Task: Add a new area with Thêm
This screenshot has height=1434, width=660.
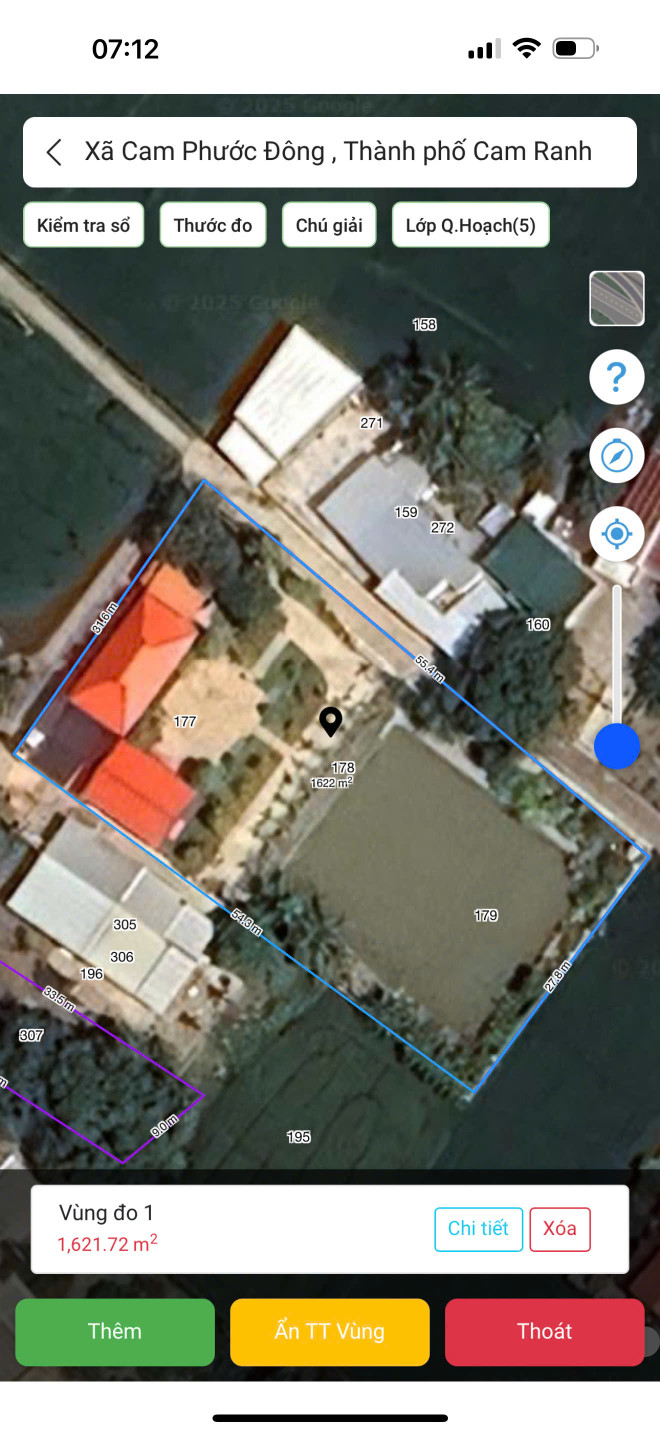Action: [x=115, y=1332]
